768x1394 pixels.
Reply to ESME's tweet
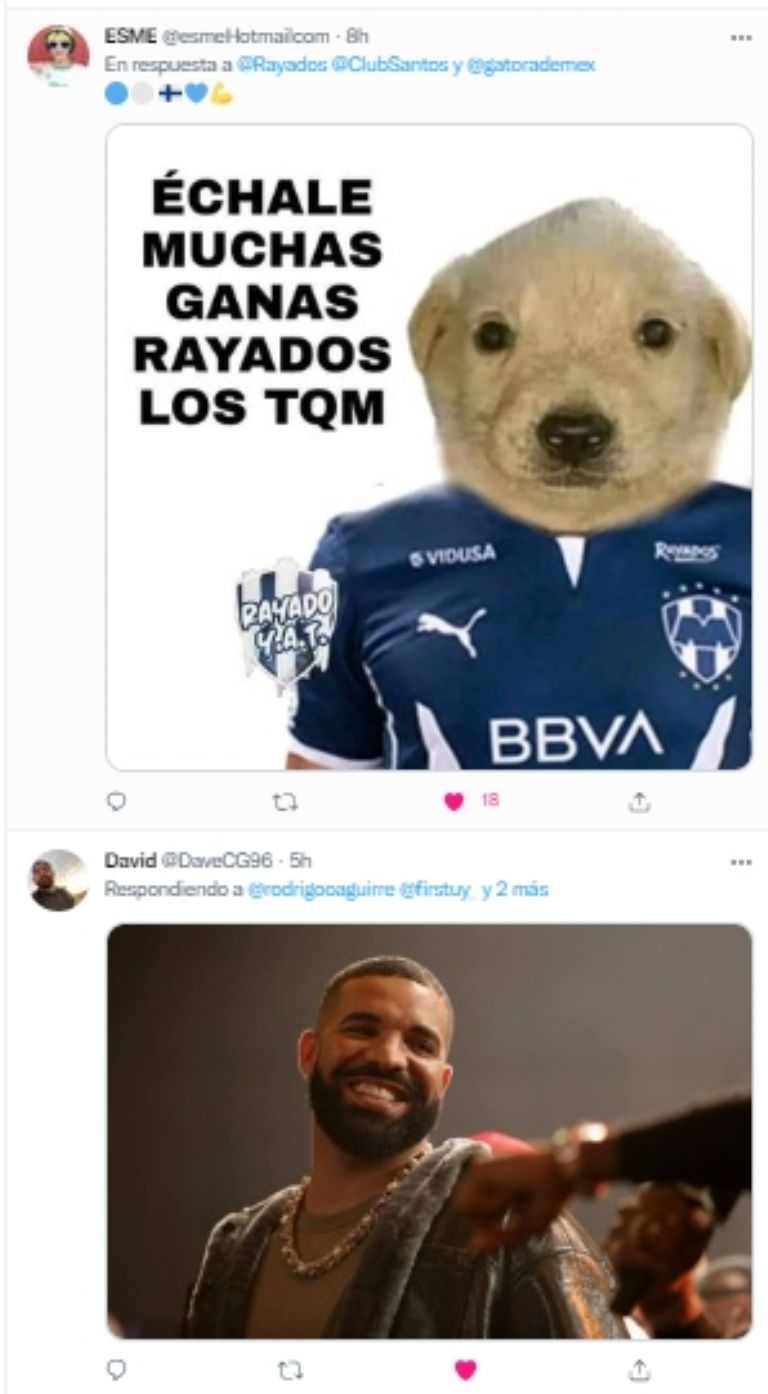pos(116,801)
